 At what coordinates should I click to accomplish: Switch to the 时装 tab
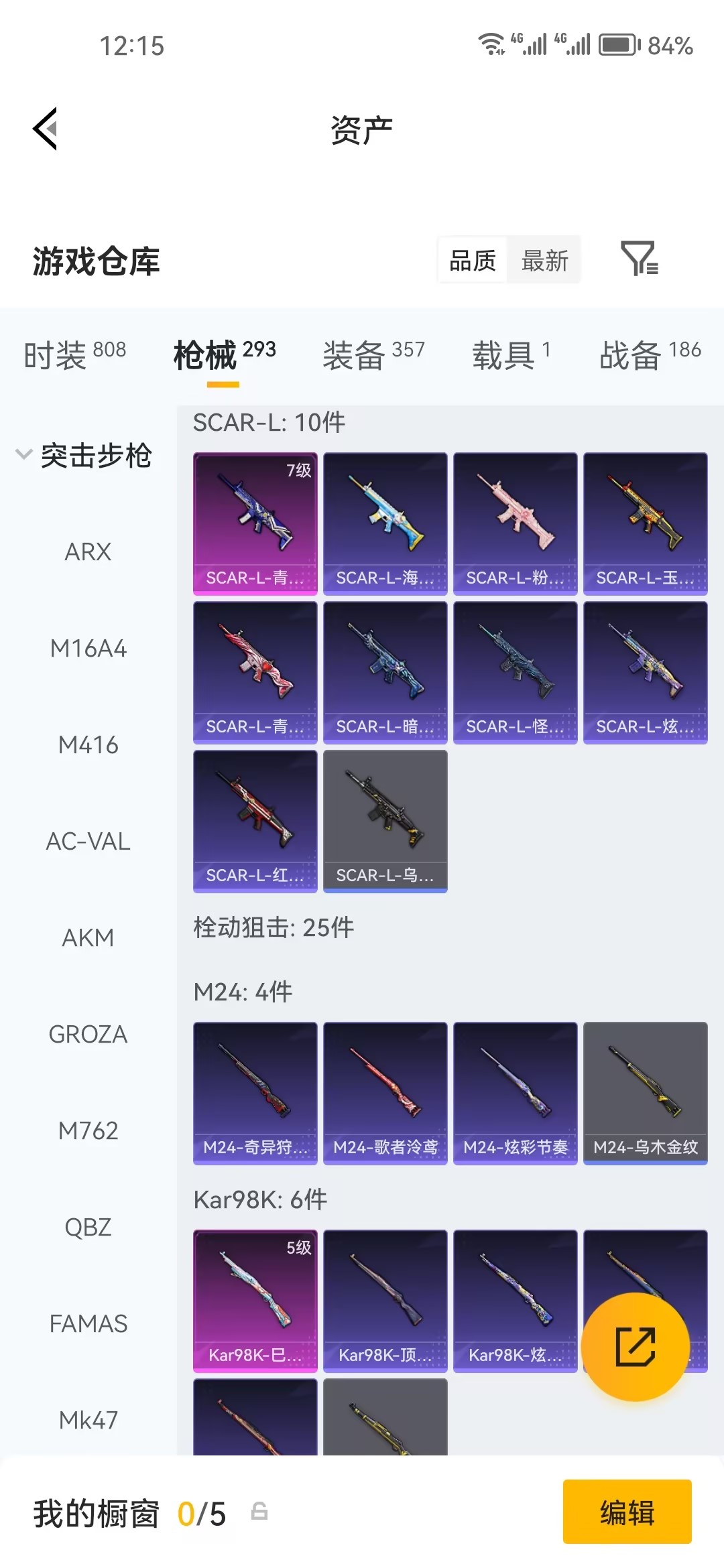74,354
